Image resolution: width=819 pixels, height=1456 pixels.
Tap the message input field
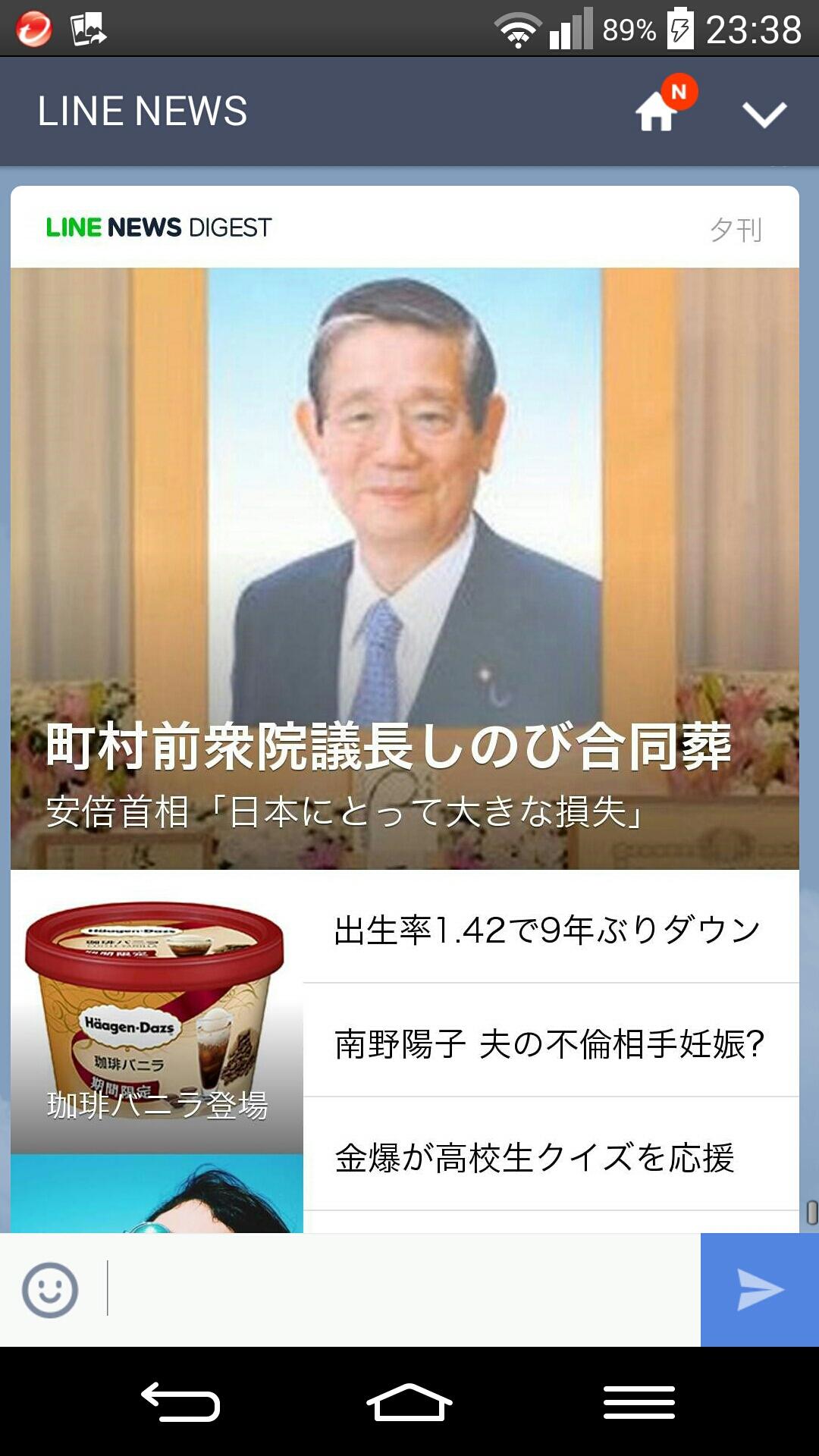point(379,1289)
